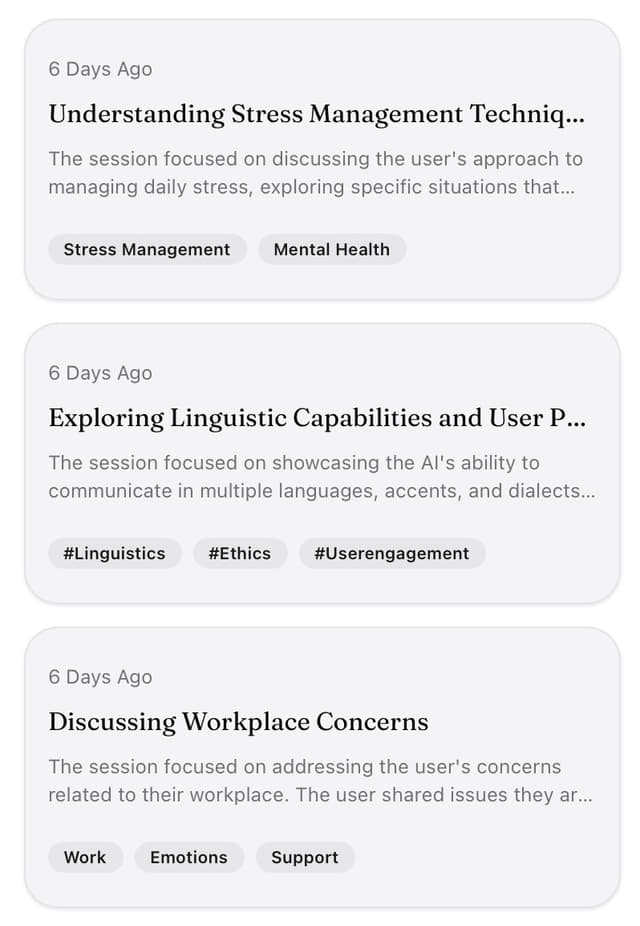
Task: Choose the #Userengagement tag
Action: 391,554
